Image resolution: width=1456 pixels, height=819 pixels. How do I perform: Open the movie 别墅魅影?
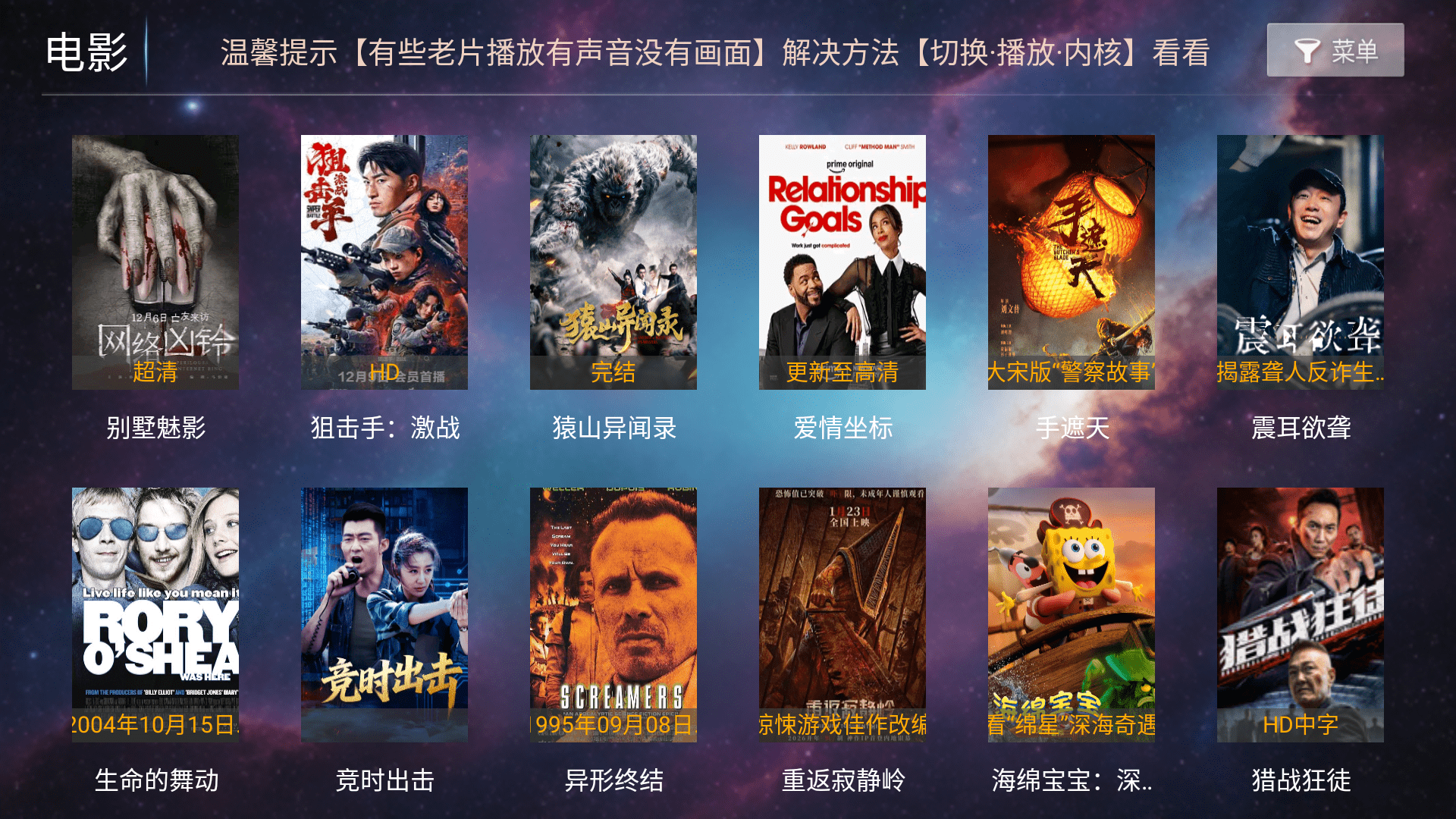[x=155, y=262]
